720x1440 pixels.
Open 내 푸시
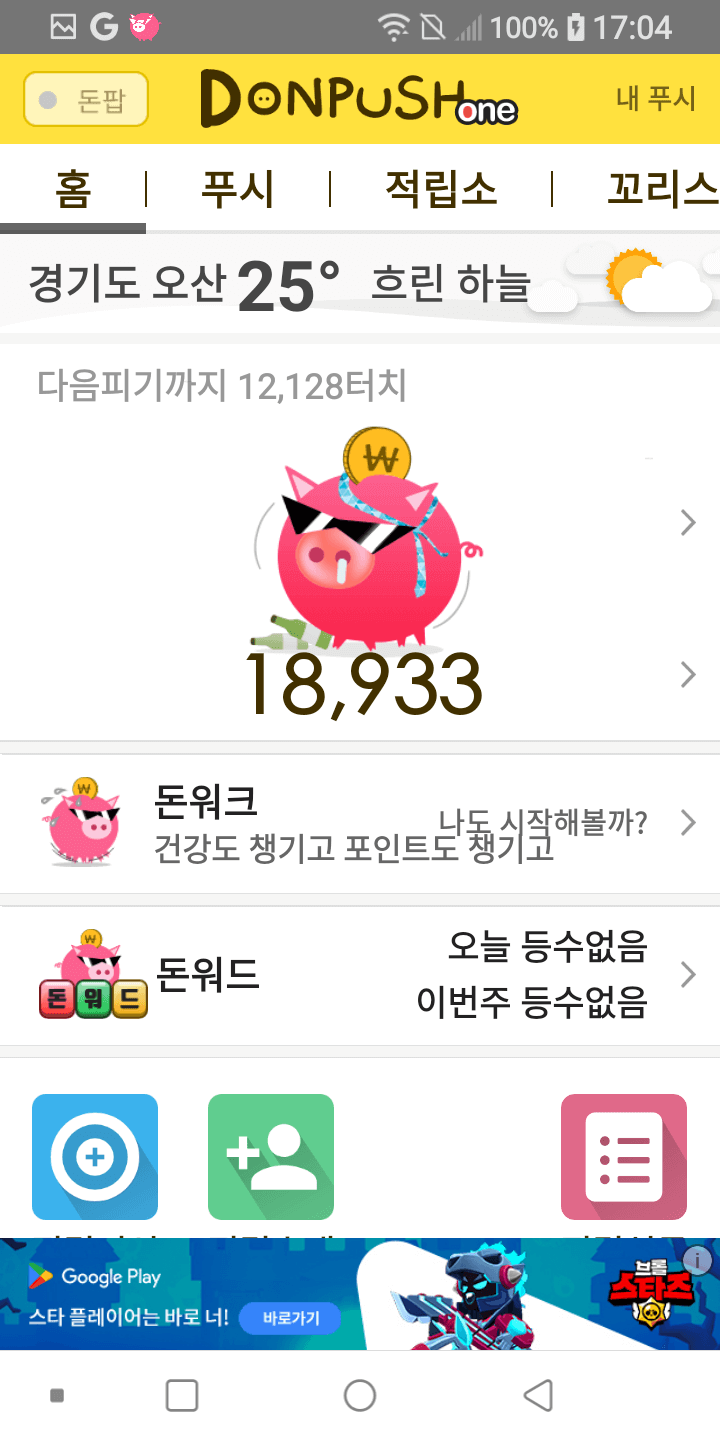pyautogui.click(x=655, y=99)
